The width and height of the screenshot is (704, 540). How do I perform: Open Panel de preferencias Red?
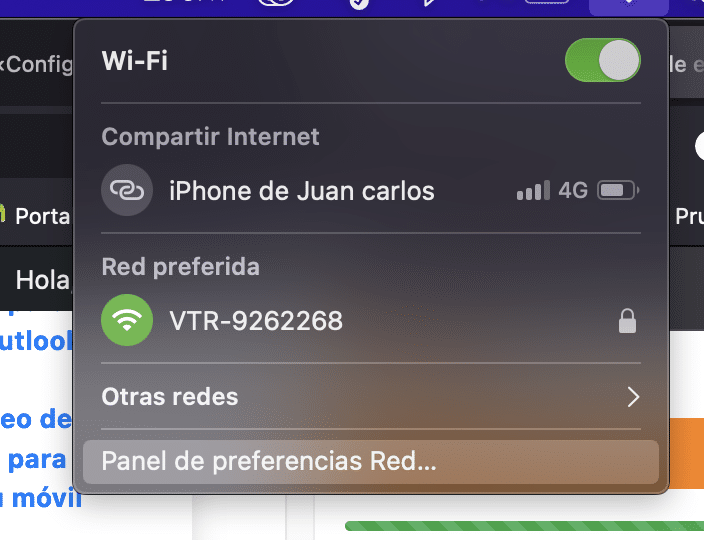(x=370, y=462)
